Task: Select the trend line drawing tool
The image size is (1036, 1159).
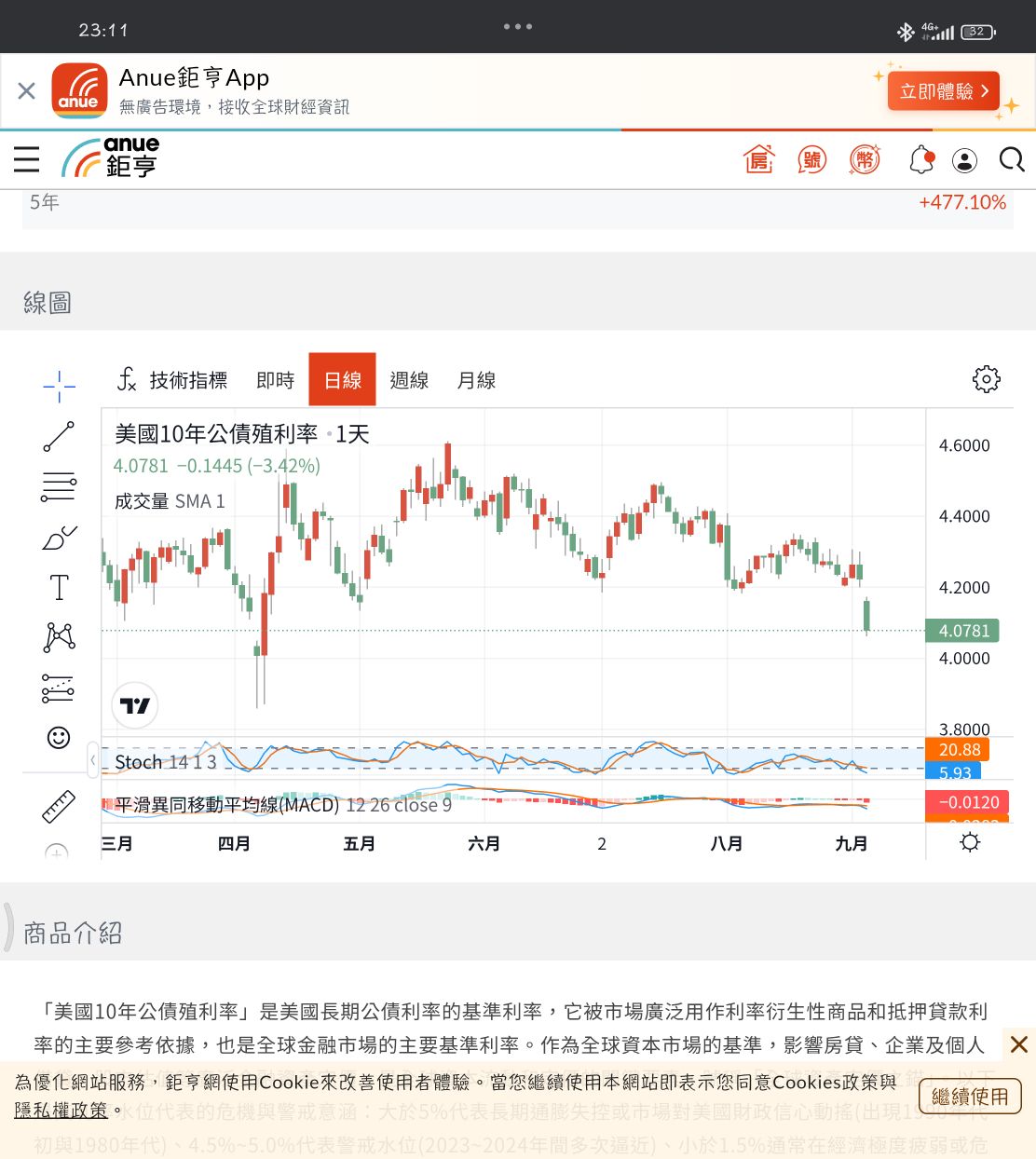Action: (59, 436)
